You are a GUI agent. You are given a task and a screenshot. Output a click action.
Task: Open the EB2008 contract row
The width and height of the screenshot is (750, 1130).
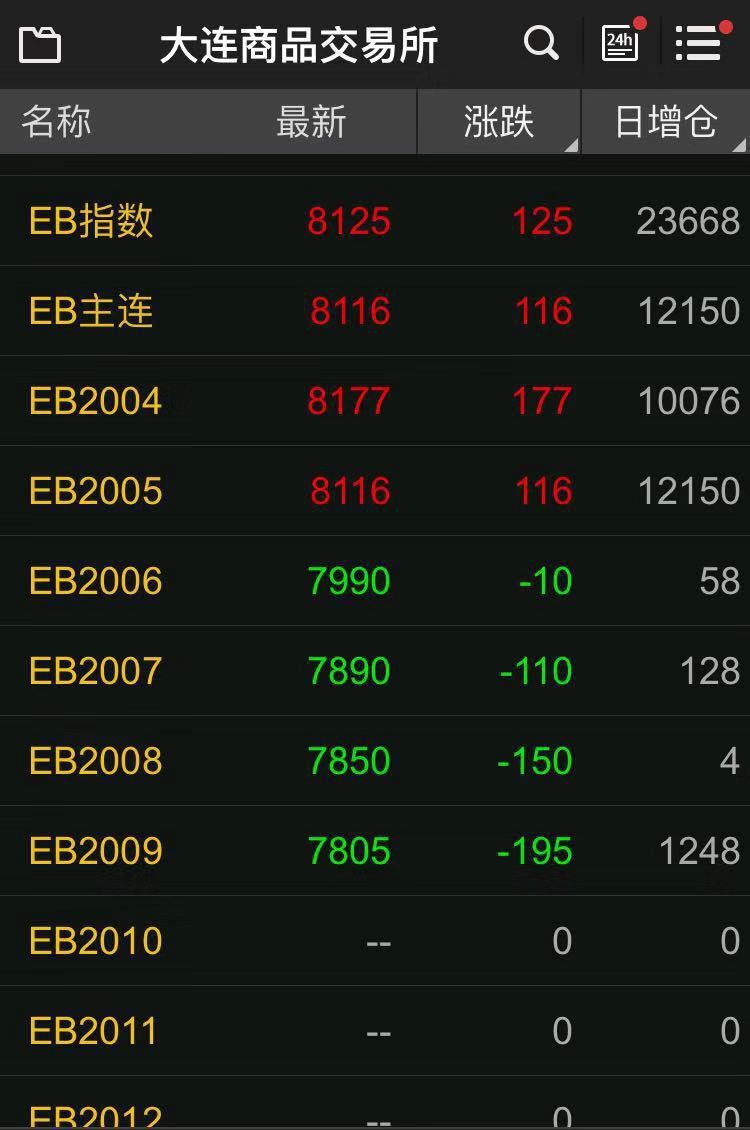pyautogui.click(x=375, y=761)
